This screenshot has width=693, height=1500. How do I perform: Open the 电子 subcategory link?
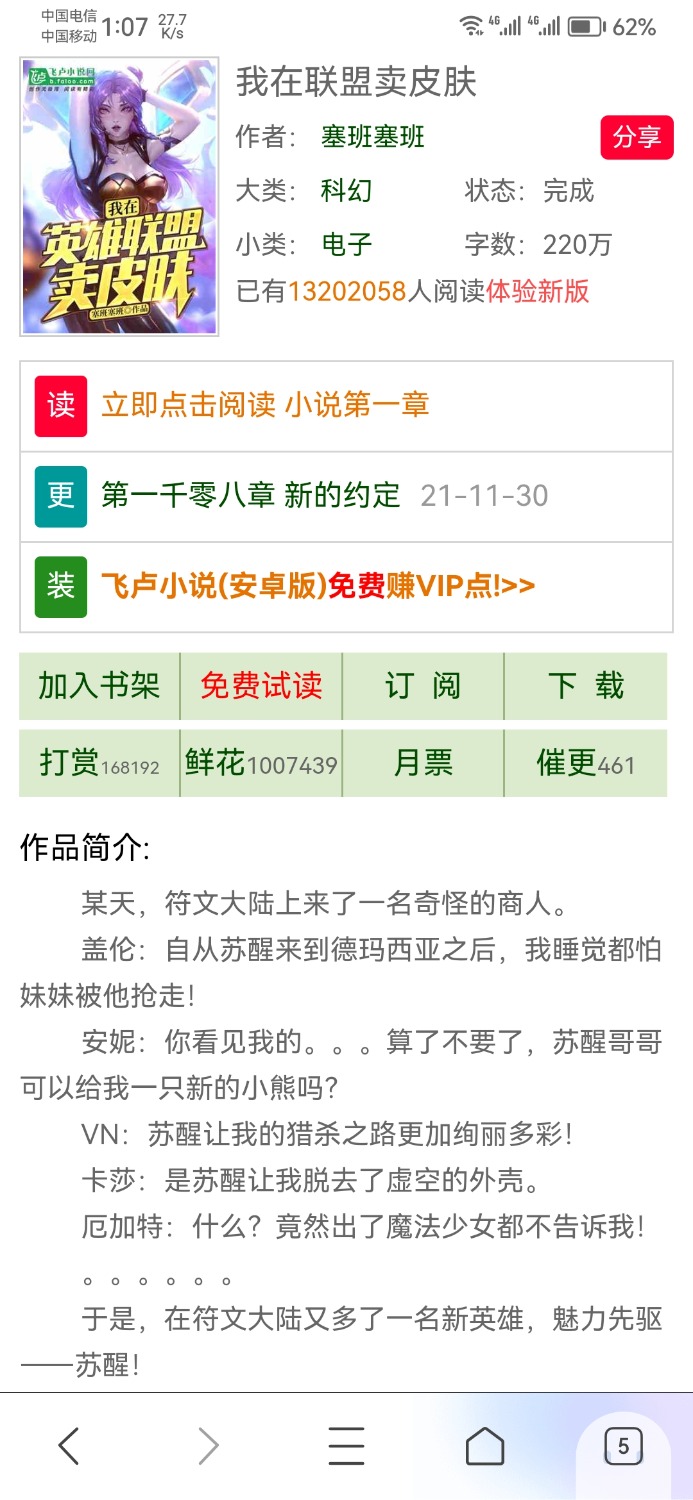tap(346, 244)
